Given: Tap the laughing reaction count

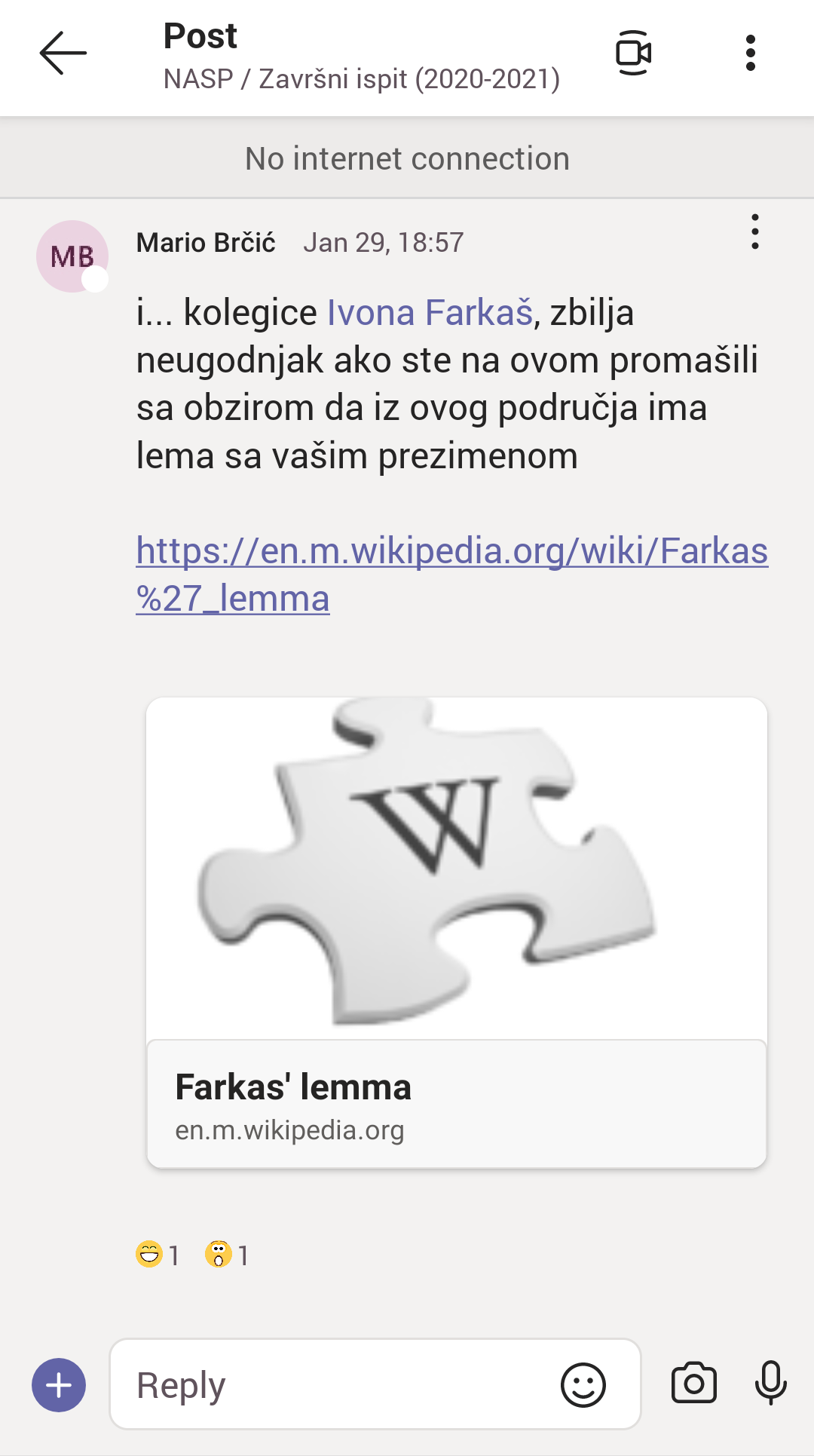Looking at the screenshot, I should click(x=158, y=1255).
